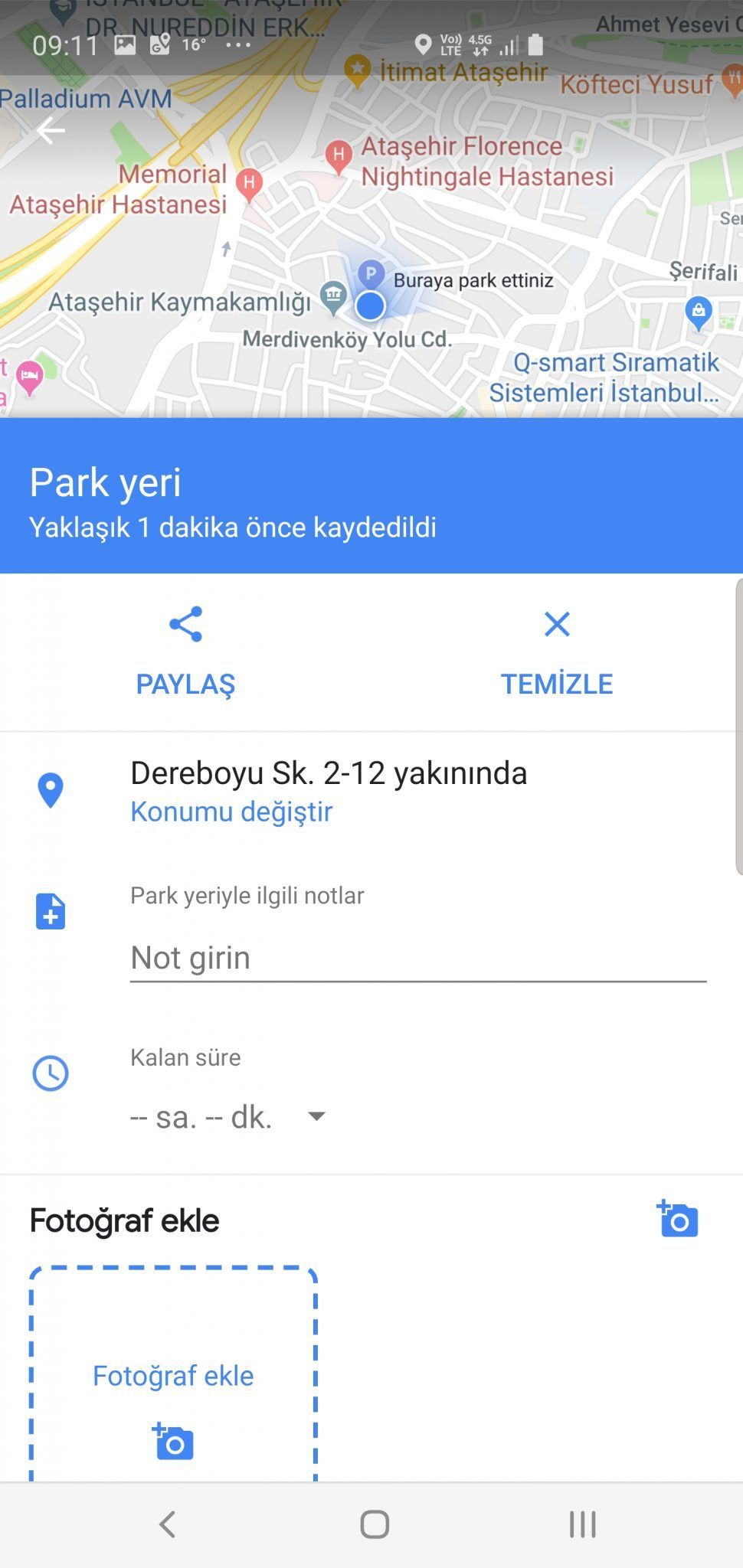
Task: Tap the clock icon next to Kalan süre
Action: 49,1073
